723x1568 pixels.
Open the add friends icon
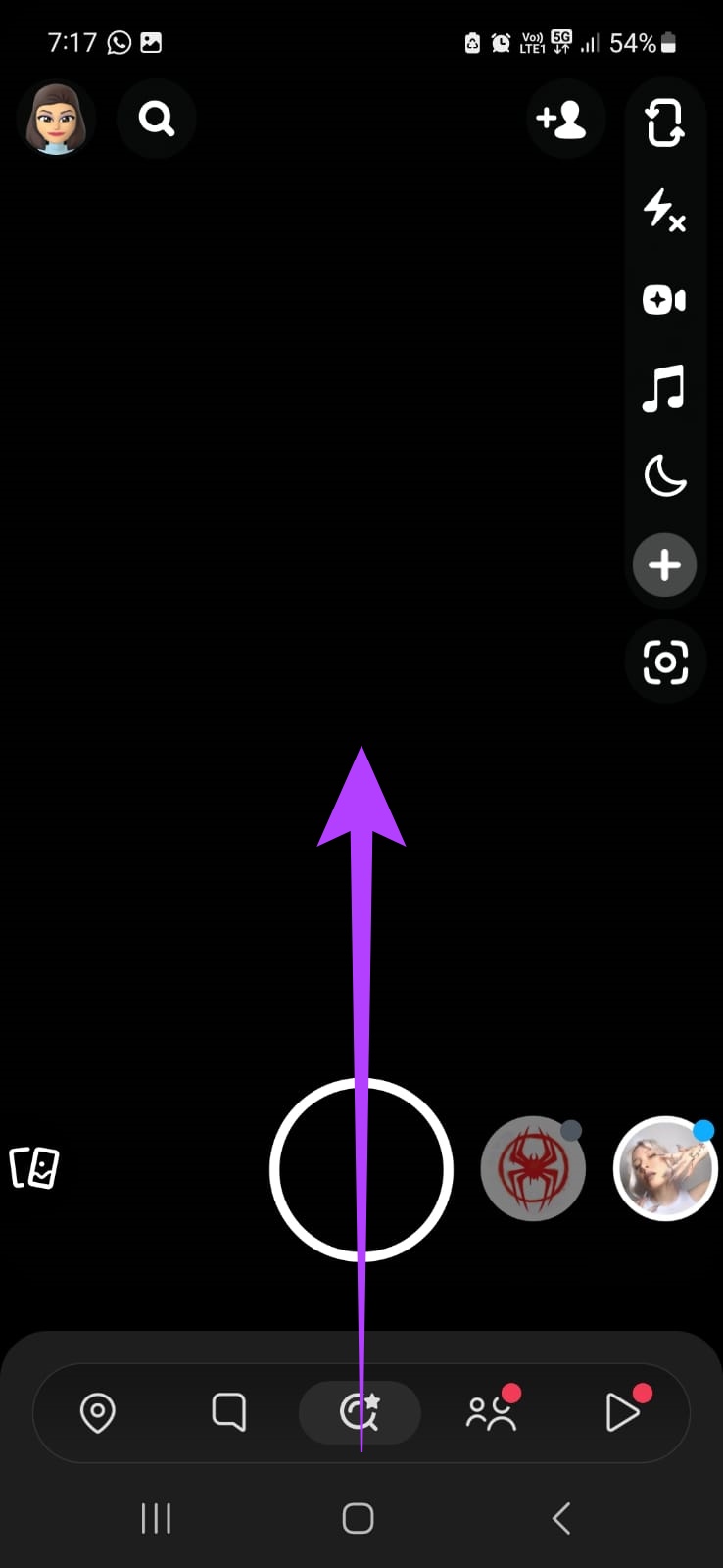pos(562,120)
